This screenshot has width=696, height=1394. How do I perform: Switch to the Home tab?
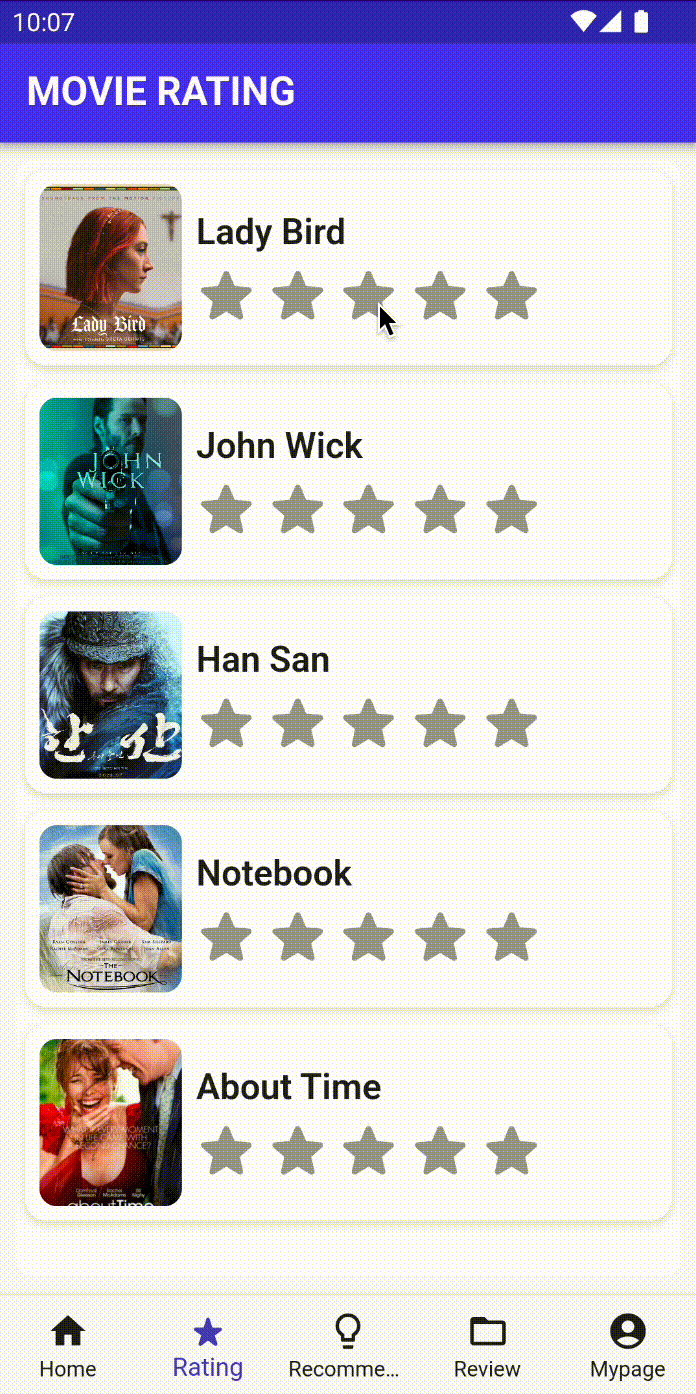click(x=68, y=1346)
